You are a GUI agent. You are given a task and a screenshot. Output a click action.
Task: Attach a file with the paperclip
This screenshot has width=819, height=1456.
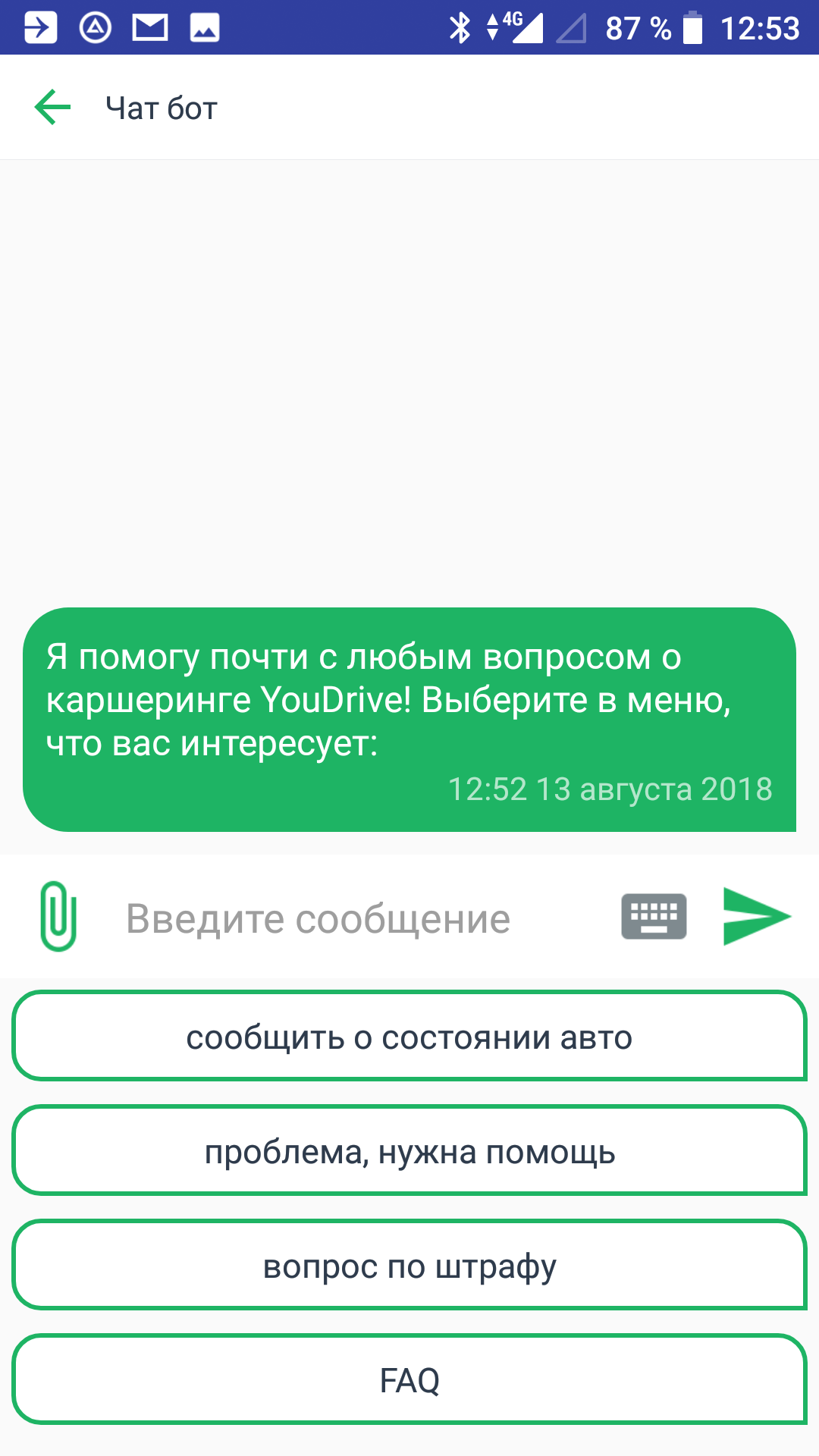[x=58, y=916]
